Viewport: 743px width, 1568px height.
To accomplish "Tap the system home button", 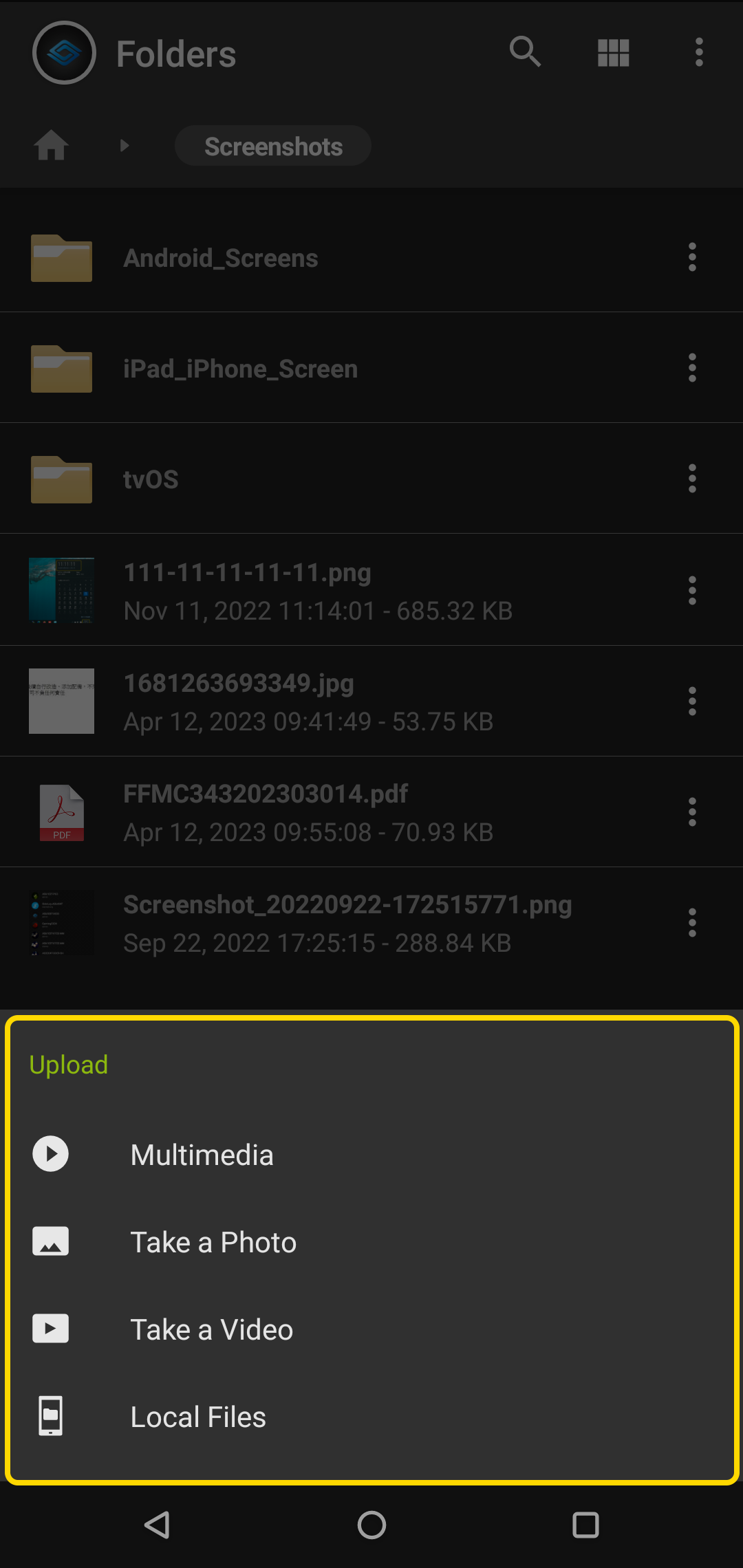I will click(371, 1525).
